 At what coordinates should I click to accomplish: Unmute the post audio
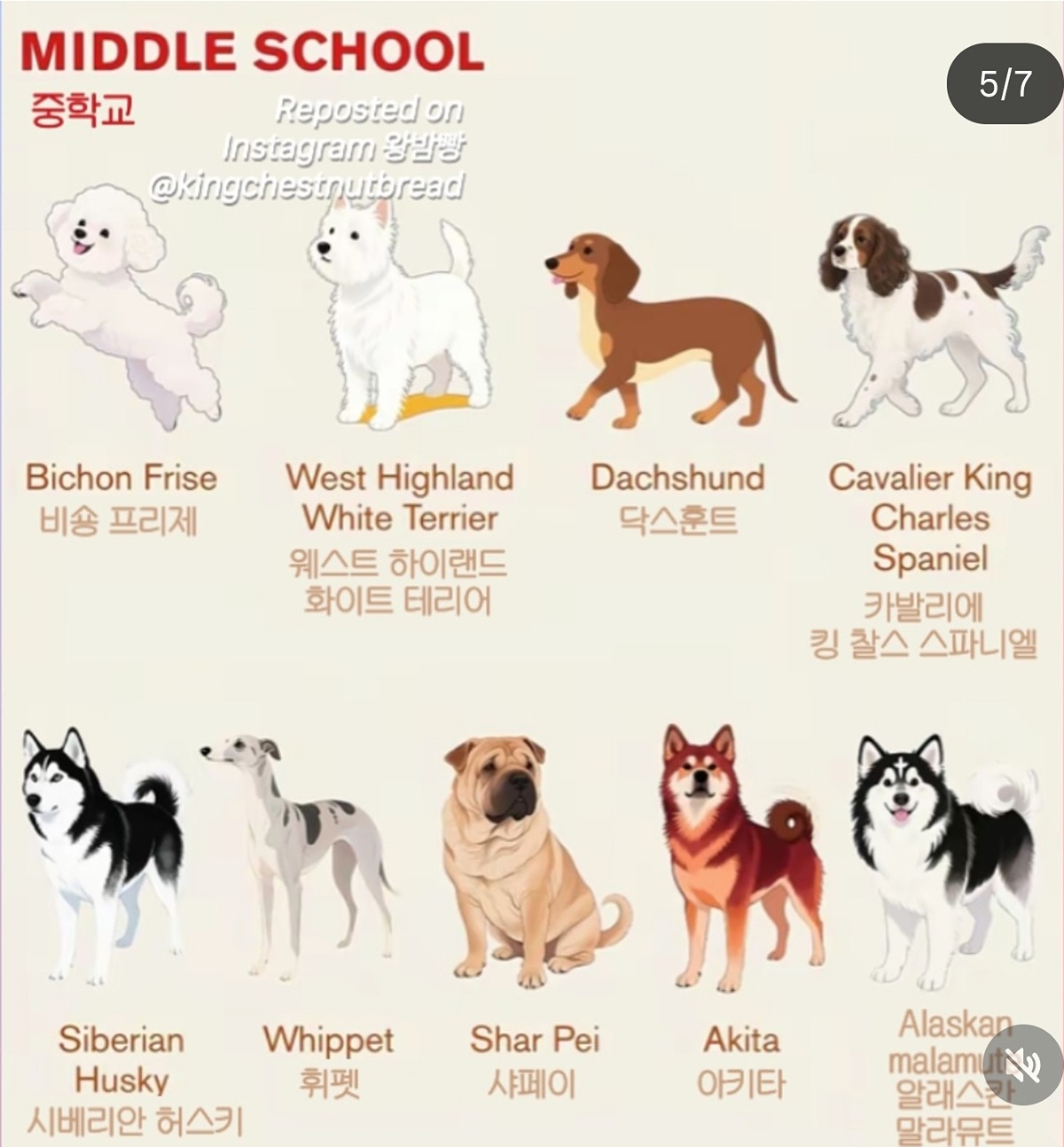click(x=1022, y=1065)
